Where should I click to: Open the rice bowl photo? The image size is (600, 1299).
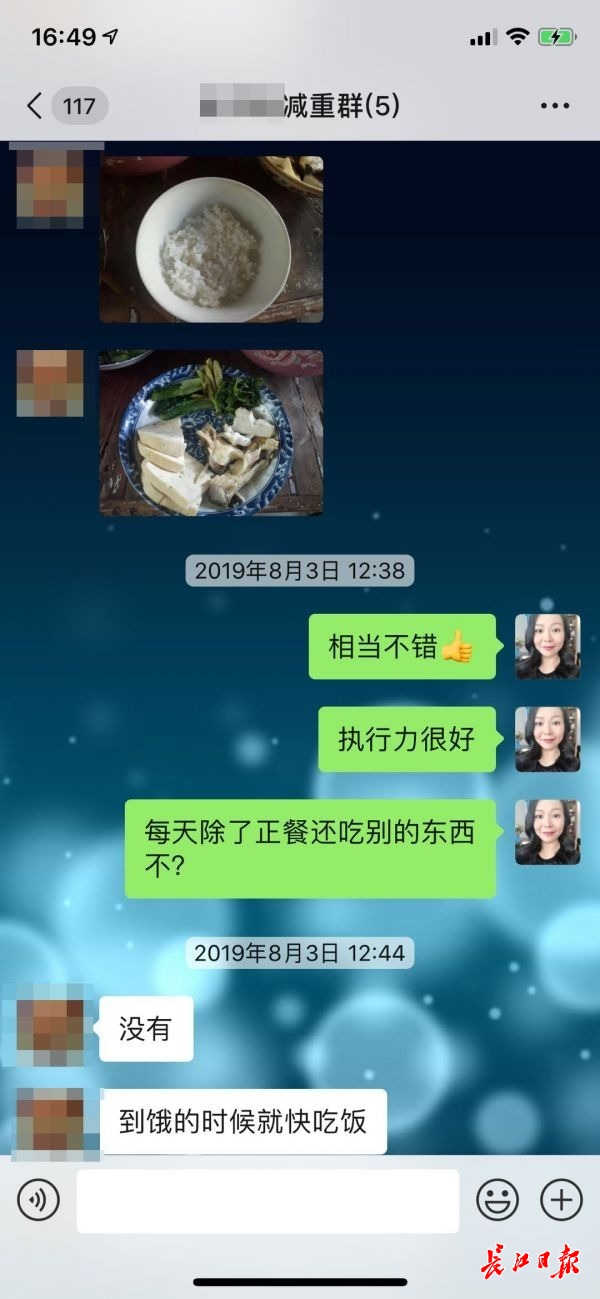point(211,239)
